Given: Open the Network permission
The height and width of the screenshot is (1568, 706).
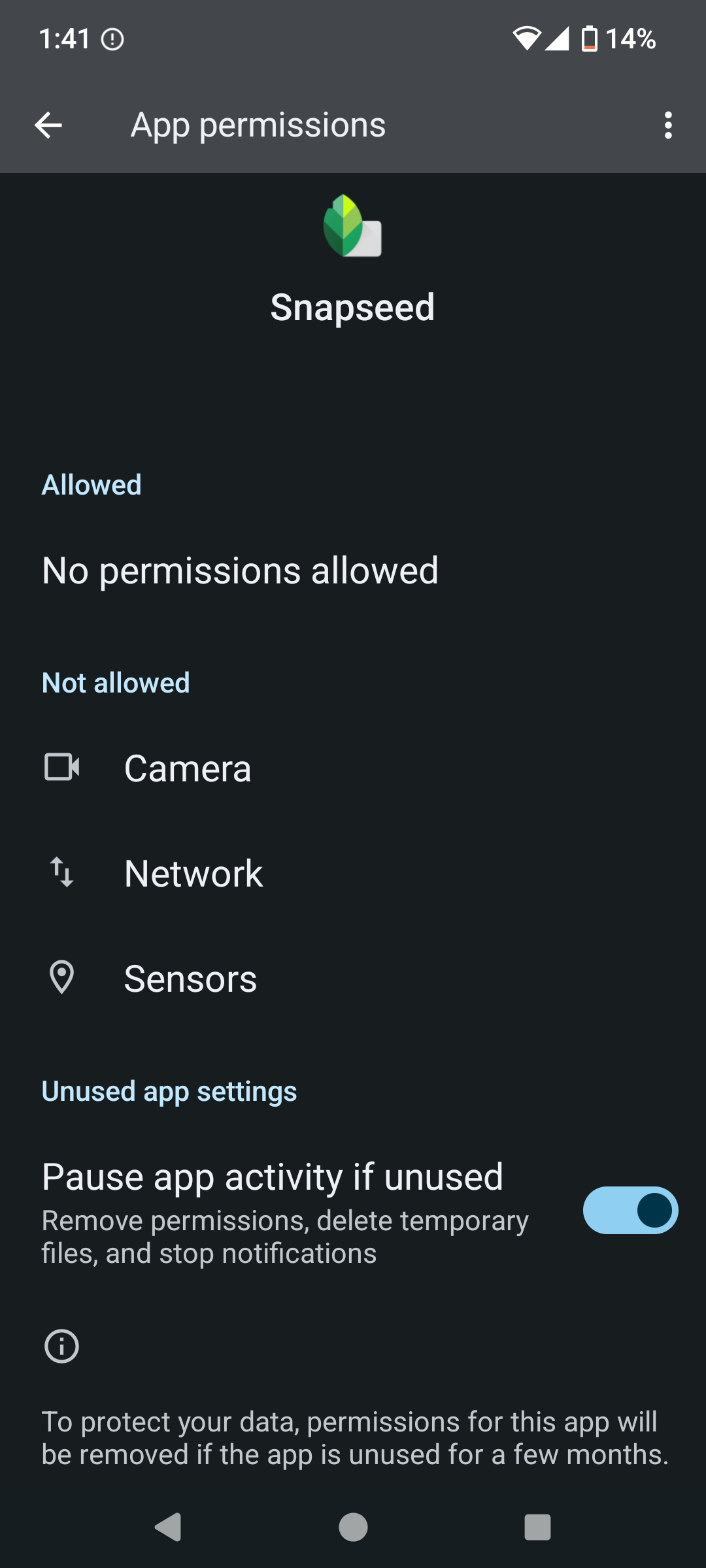Looking at the screenshot, I should pyautogui.click(x=353, y=874).
